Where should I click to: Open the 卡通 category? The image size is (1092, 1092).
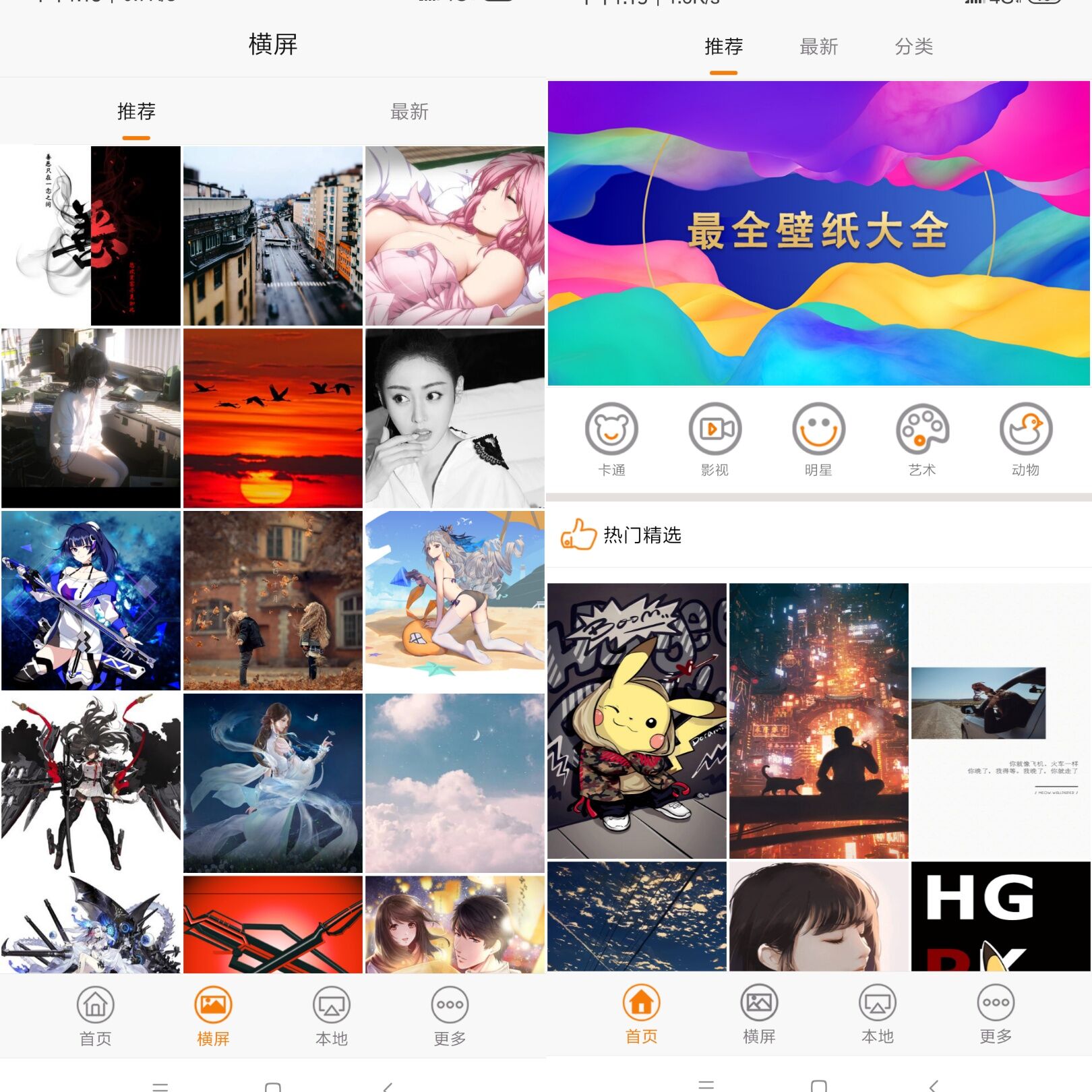[x=611, y=439]
